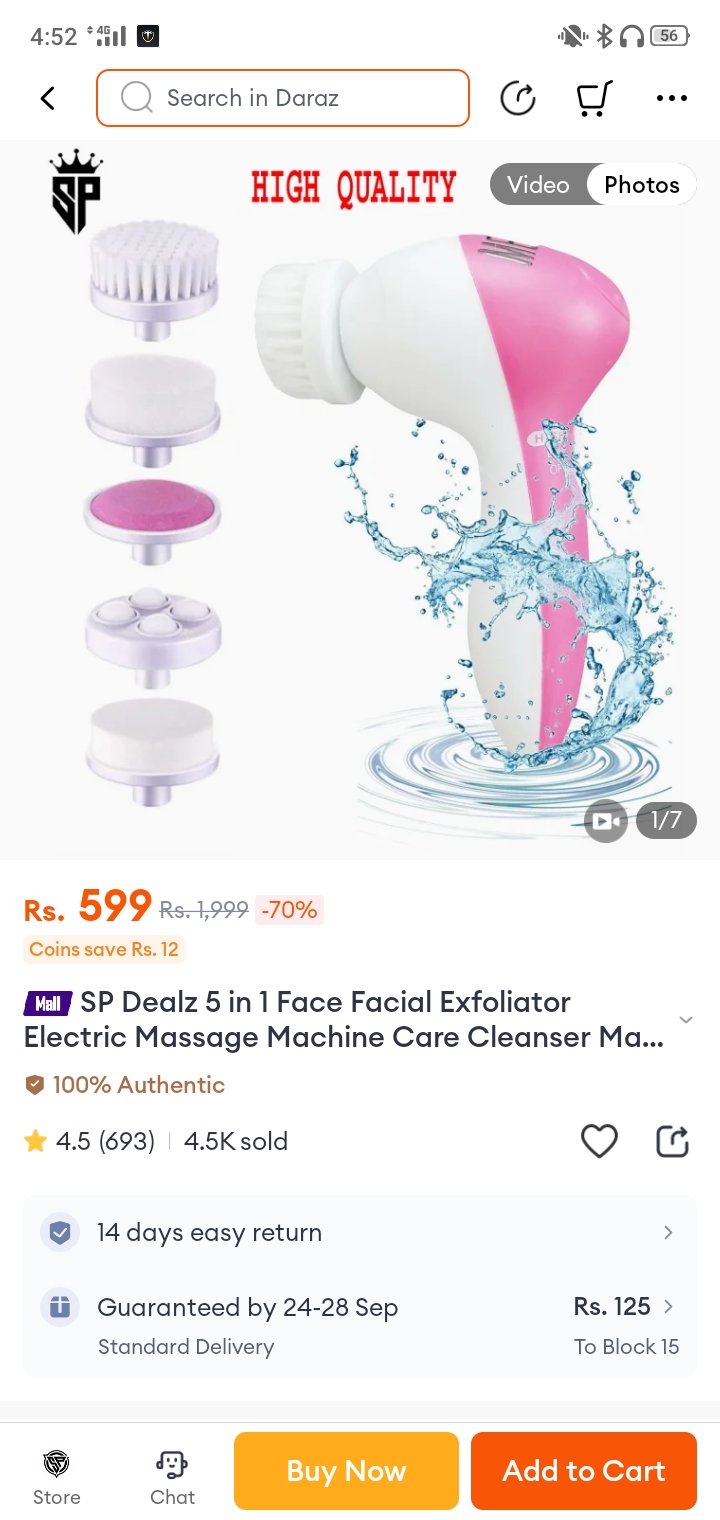Select the Photos tab
Screen dimensions: 720x1520
642,185
